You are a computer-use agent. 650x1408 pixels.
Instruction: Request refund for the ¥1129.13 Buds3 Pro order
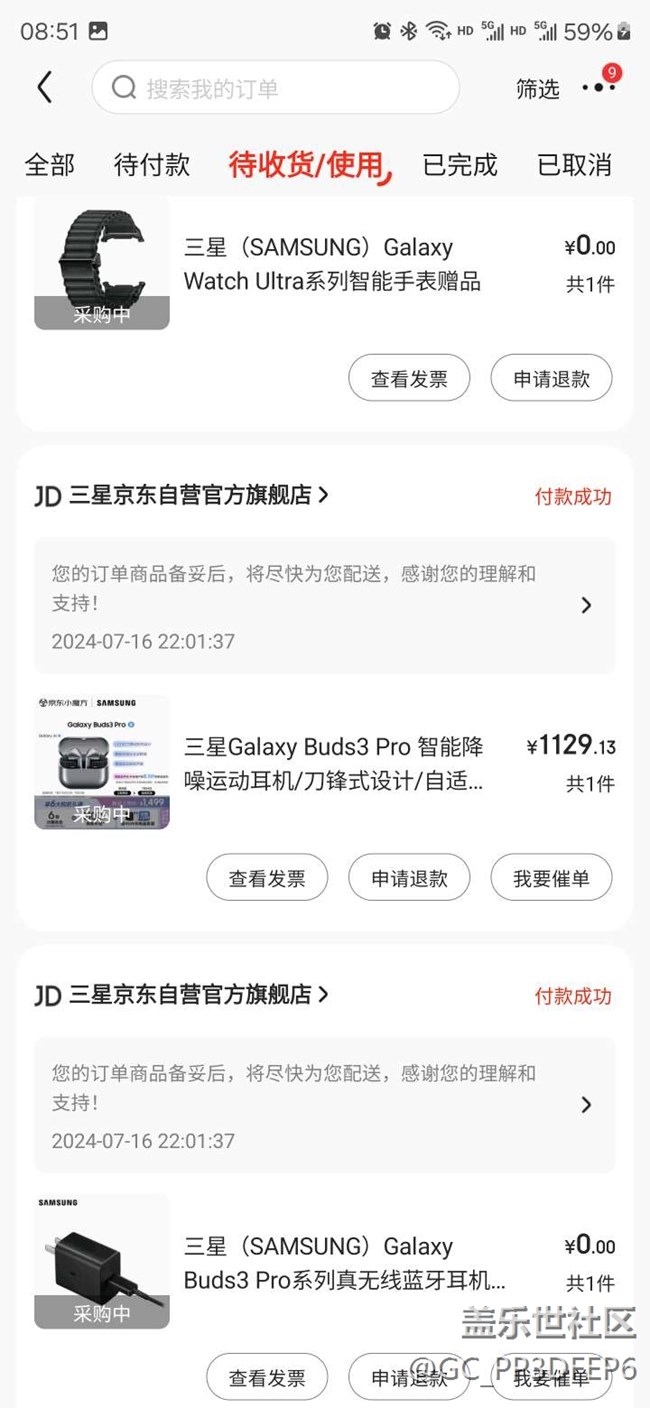409,879
